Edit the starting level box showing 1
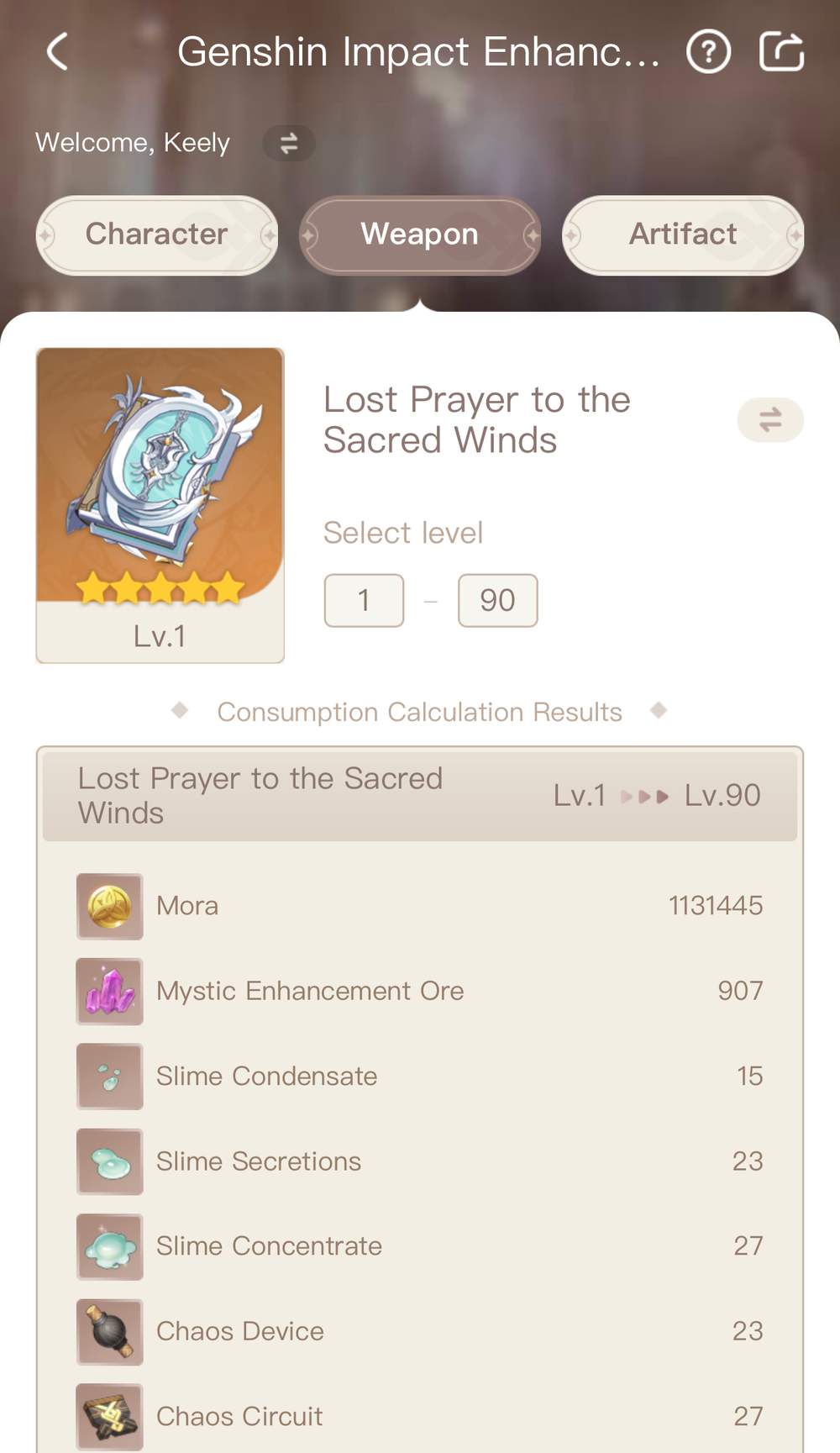The image size is (840, 1453). [364, 600]
